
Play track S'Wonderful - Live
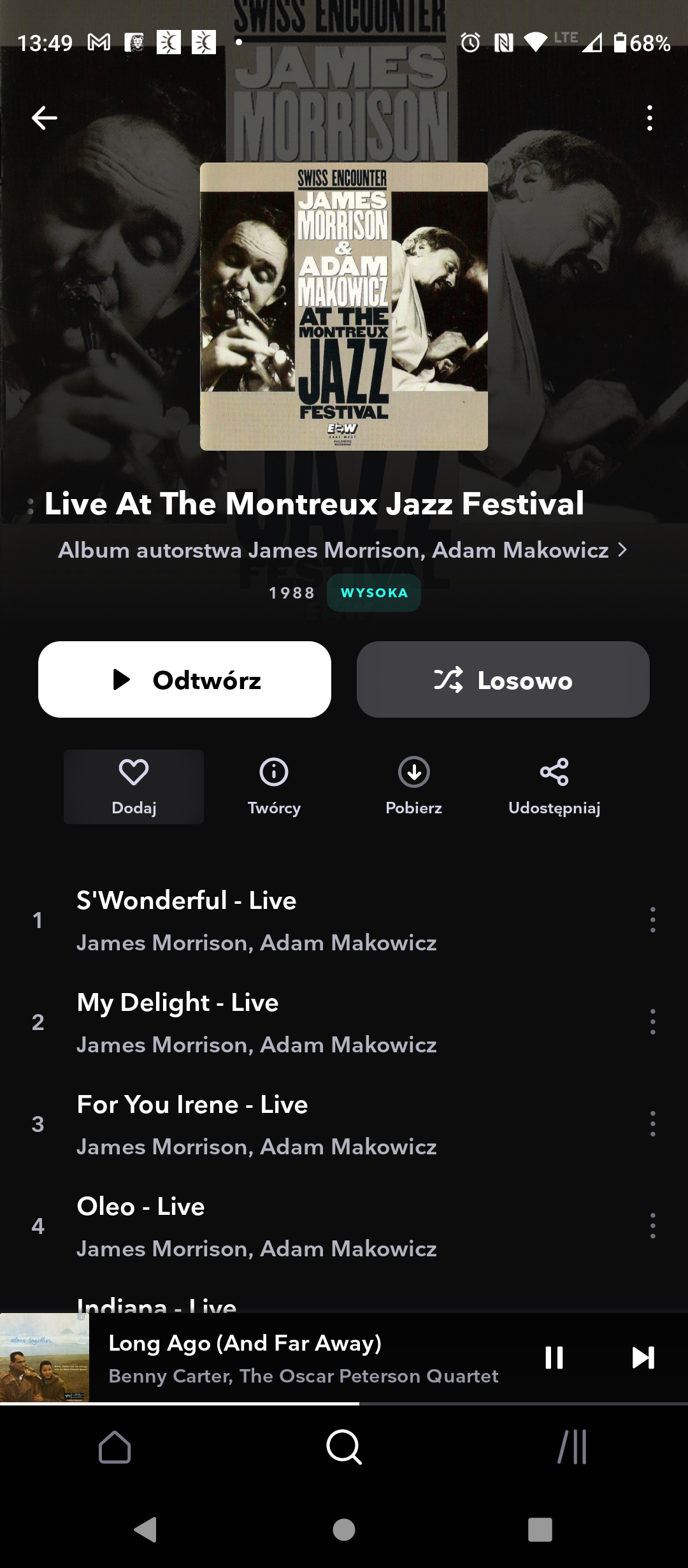coord(255,920)
